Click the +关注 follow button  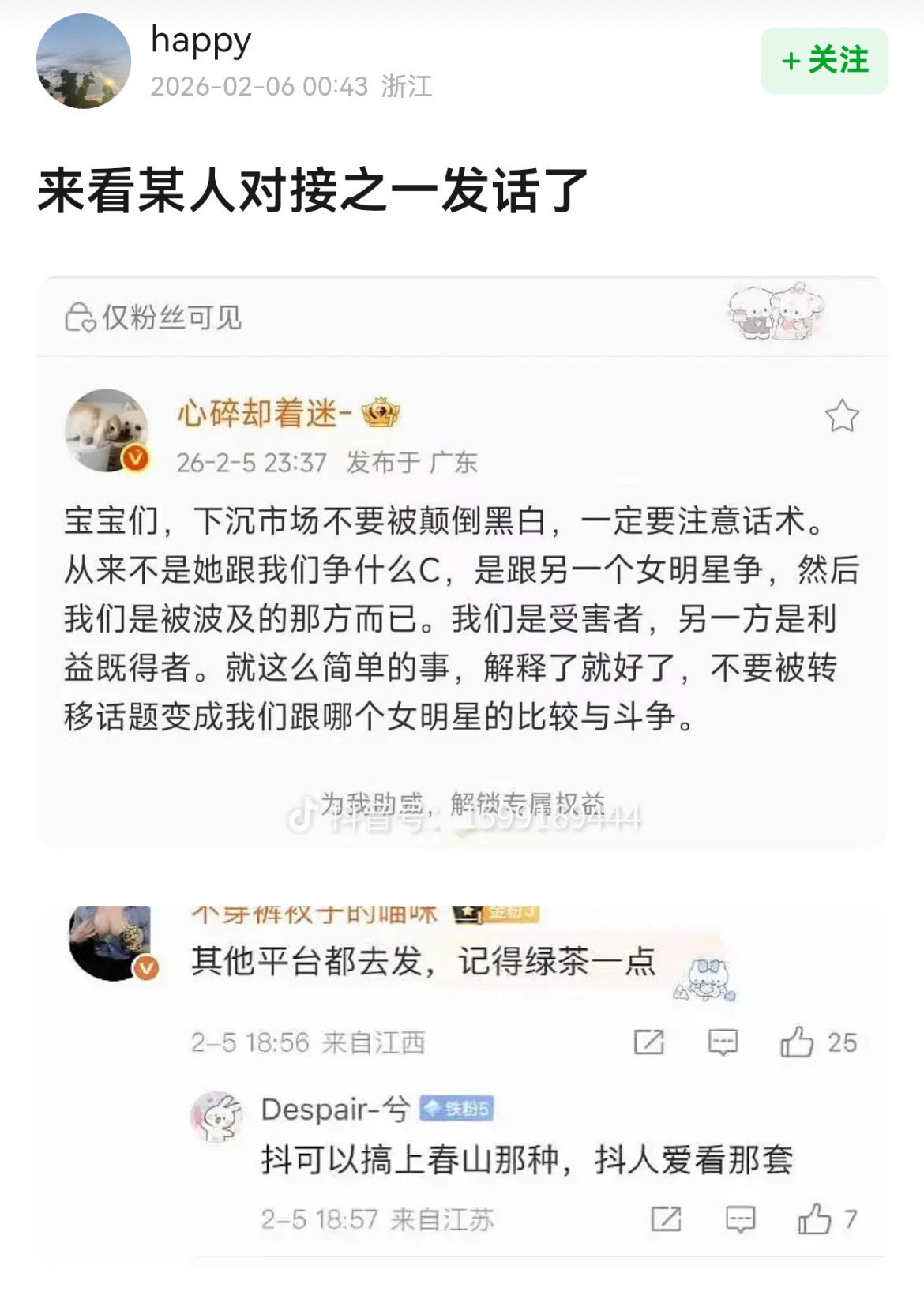pos(821,59)
